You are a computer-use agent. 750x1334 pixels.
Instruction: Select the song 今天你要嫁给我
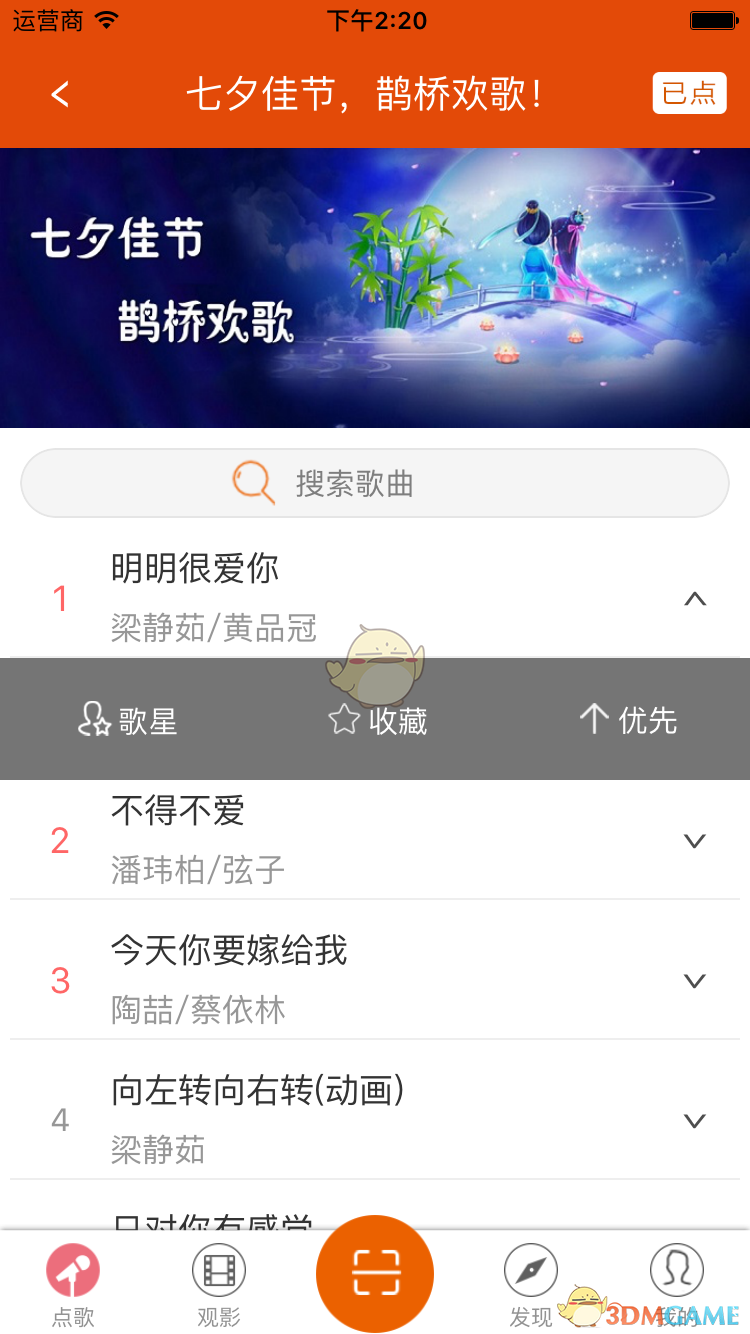click(x=300, y=980)
